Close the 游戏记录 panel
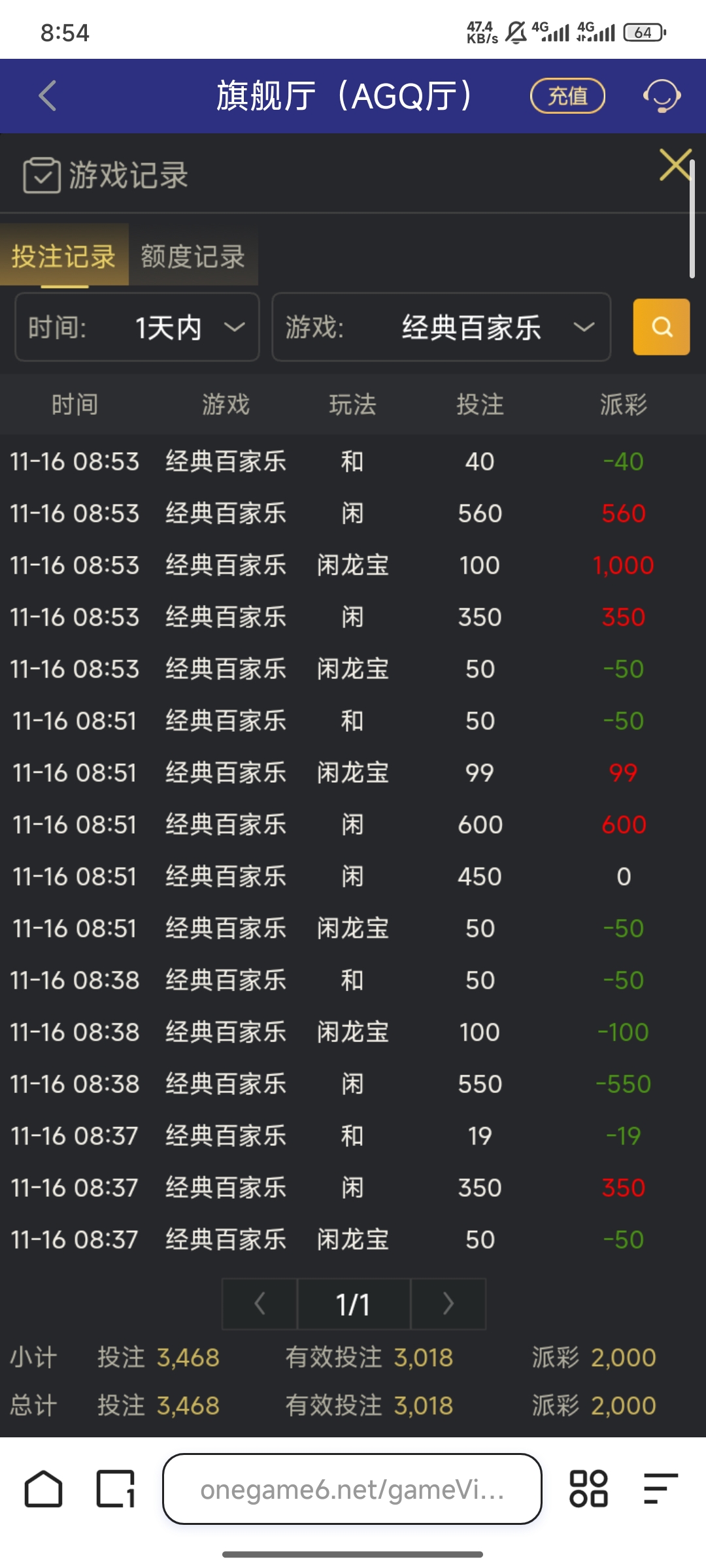Screen dimensions: 706x1568 click(675, 165)
